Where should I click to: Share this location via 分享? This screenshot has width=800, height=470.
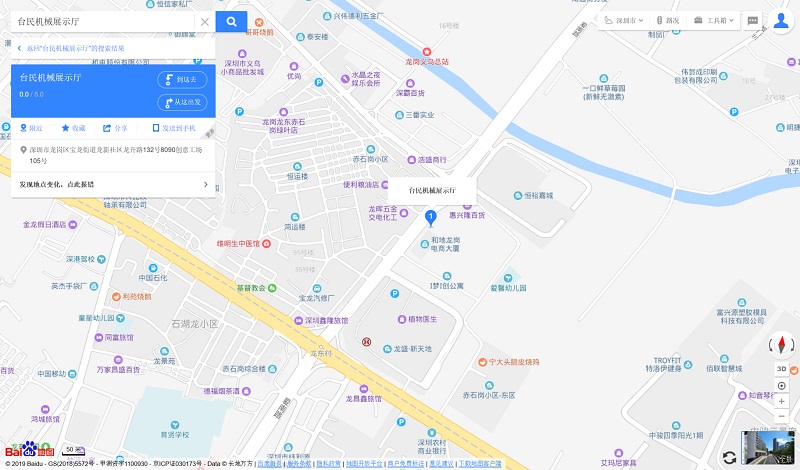[115, 128]
